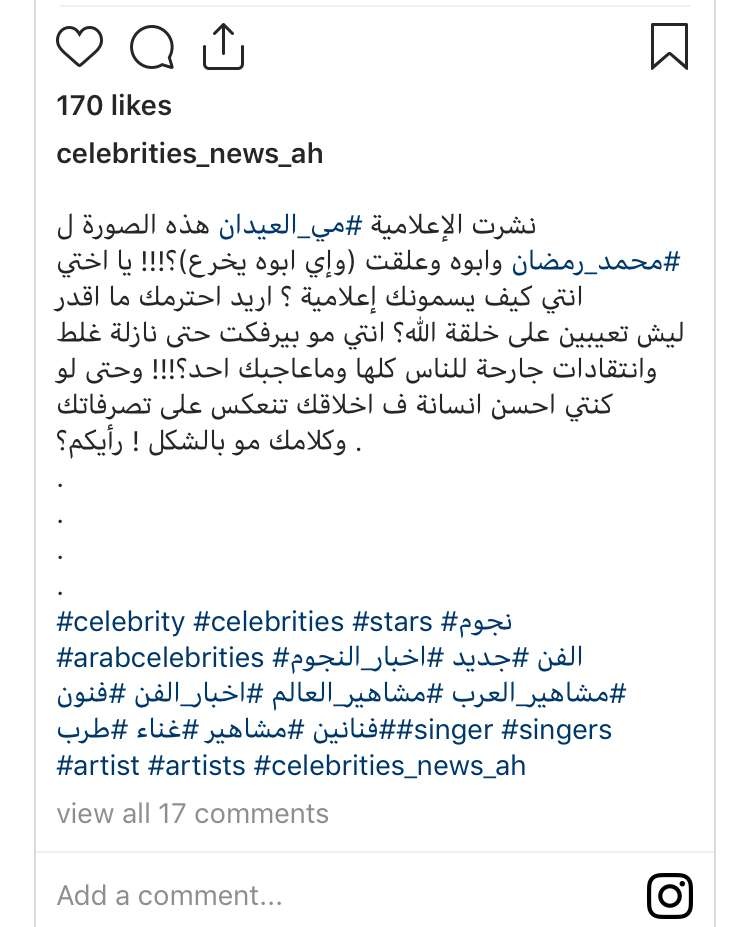750x927 pixels.
Task: View the list of 170 likes
Action: pos(114,106)
